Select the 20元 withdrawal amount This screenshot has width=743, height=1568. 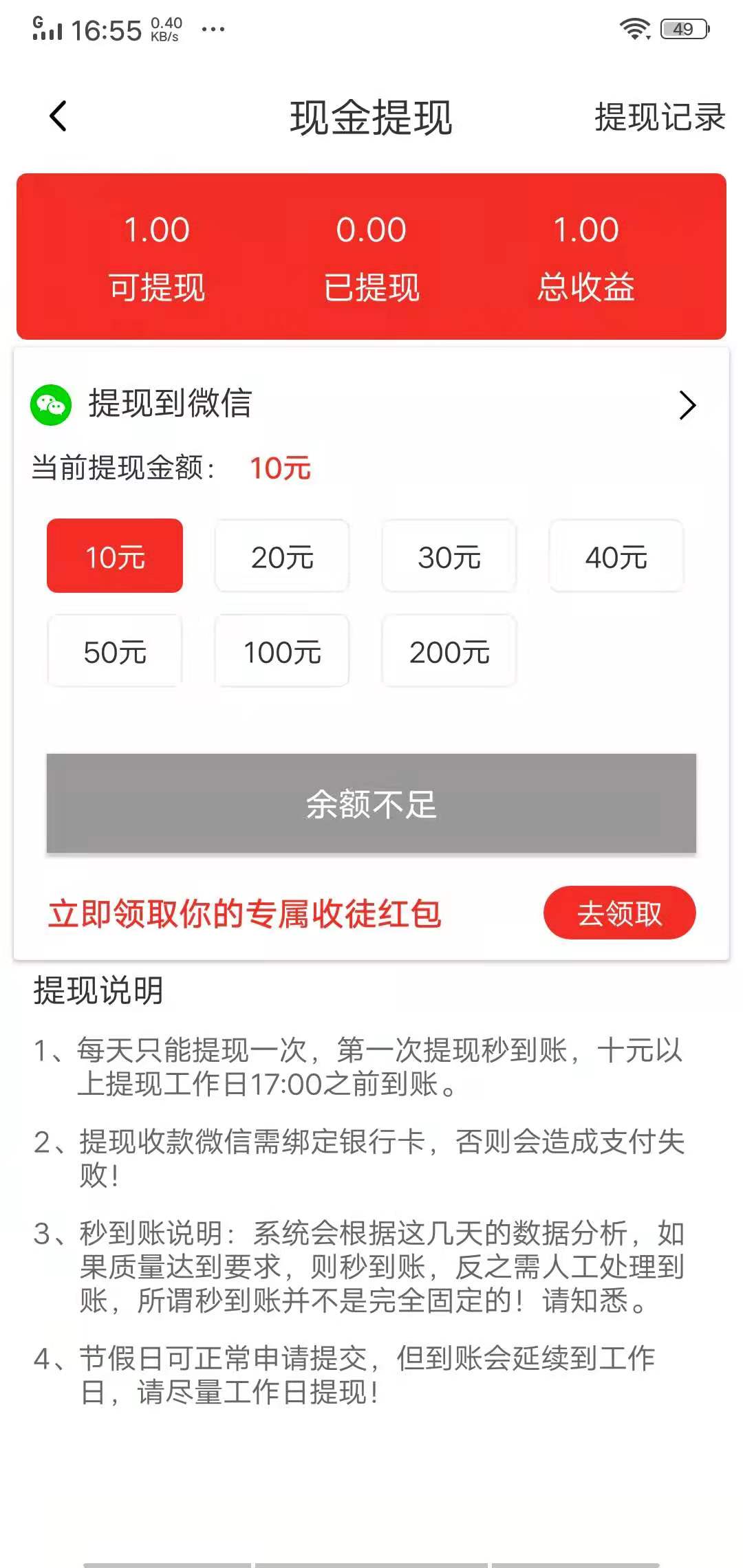click(x=281, y=556)
